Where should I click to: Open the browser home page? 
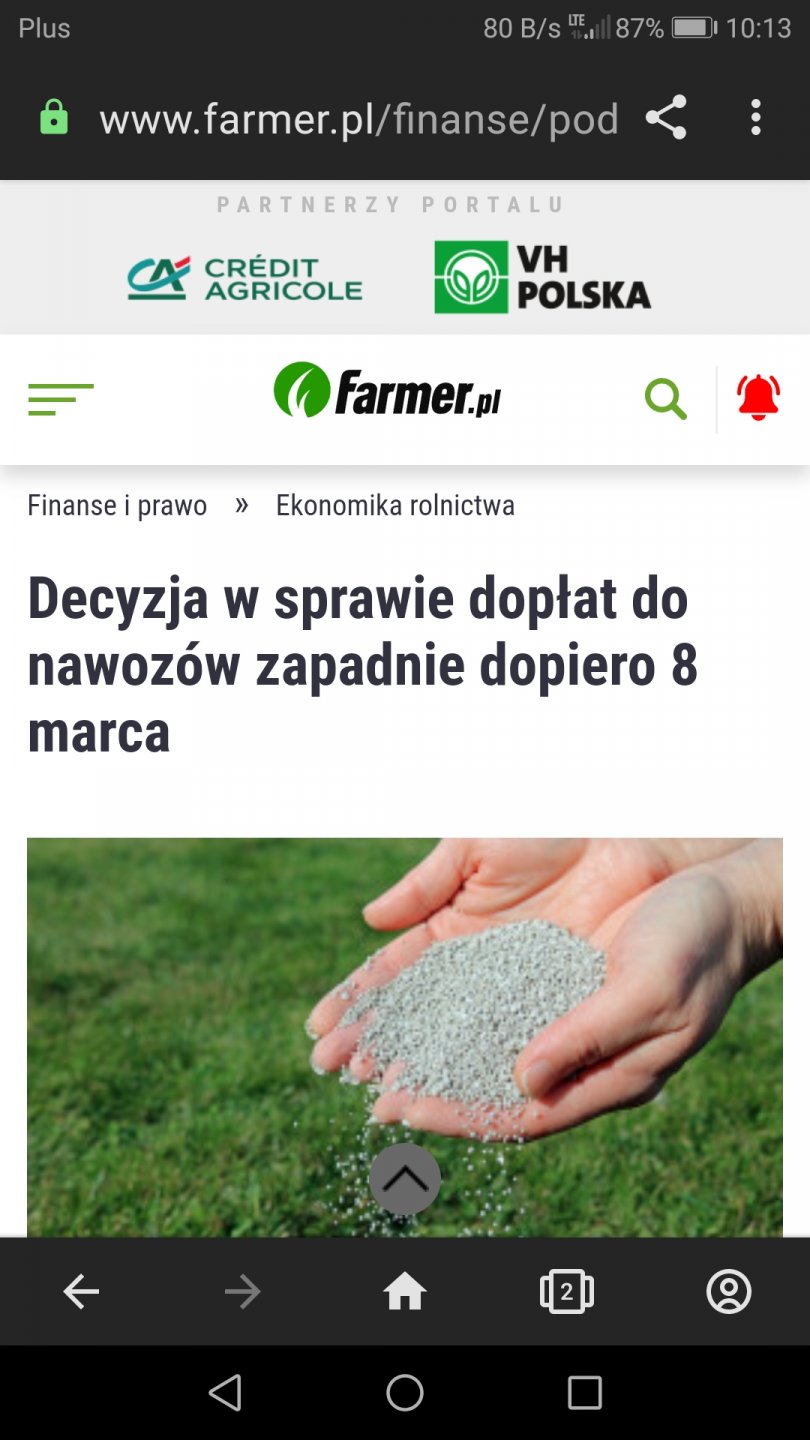pyautogui.click(x=405, y=1292)
